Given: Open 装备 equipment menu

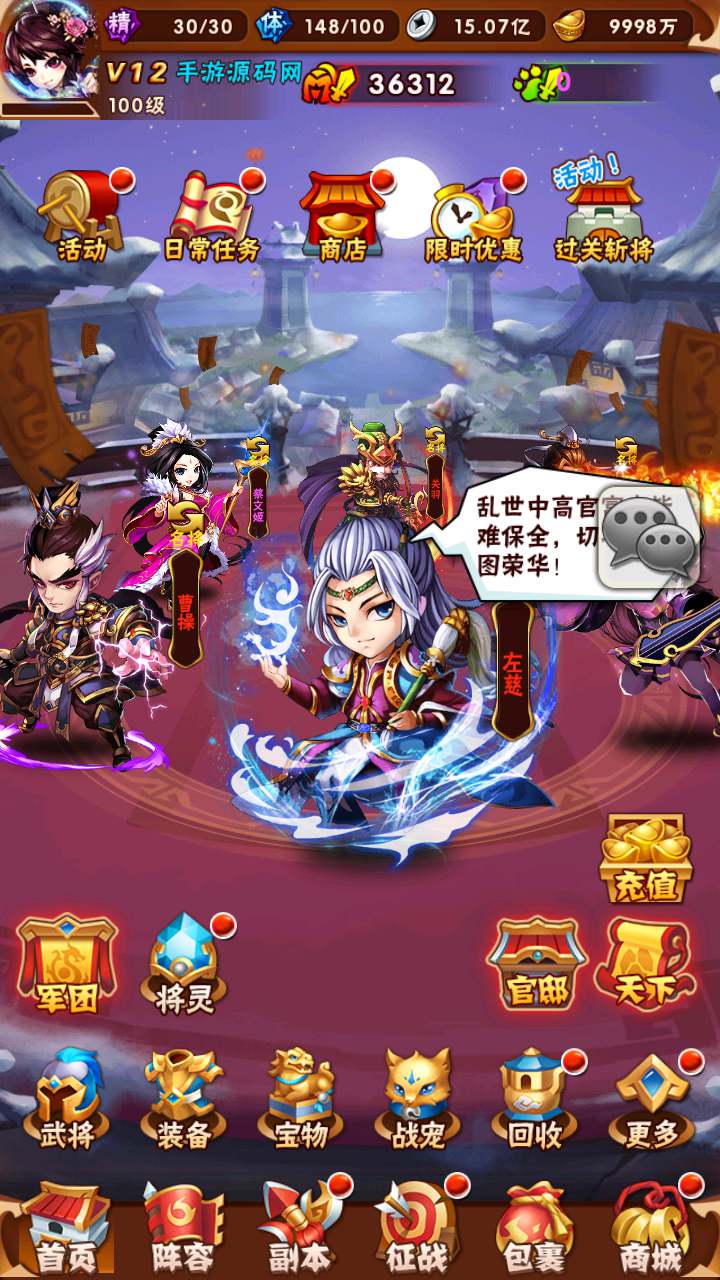Looking at the screenshot, I should [184, 1098].
